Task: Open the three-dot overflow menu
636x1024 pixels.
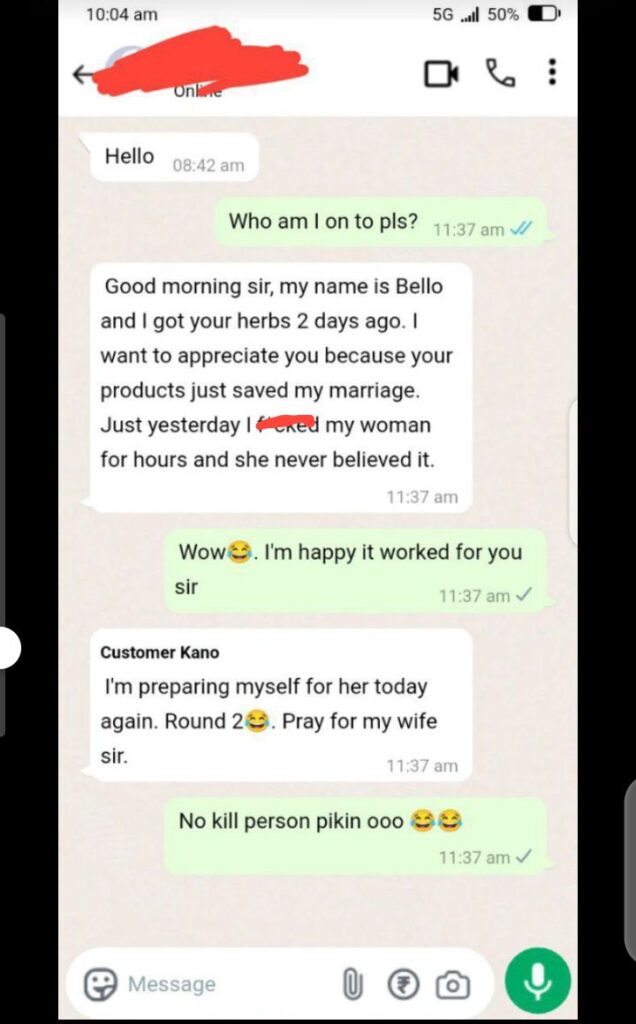Action: click(x=552, y=72)
